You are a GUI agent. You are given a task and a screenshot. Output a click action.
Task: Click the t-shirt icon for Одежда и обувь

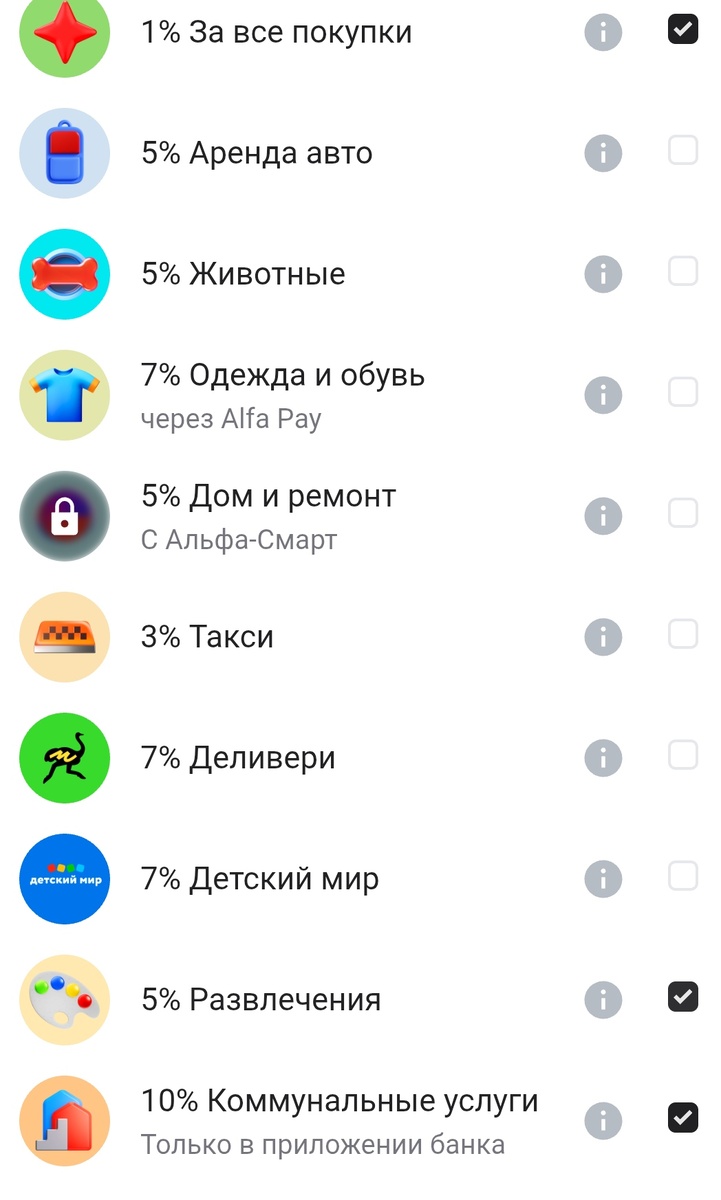[64, 394]
